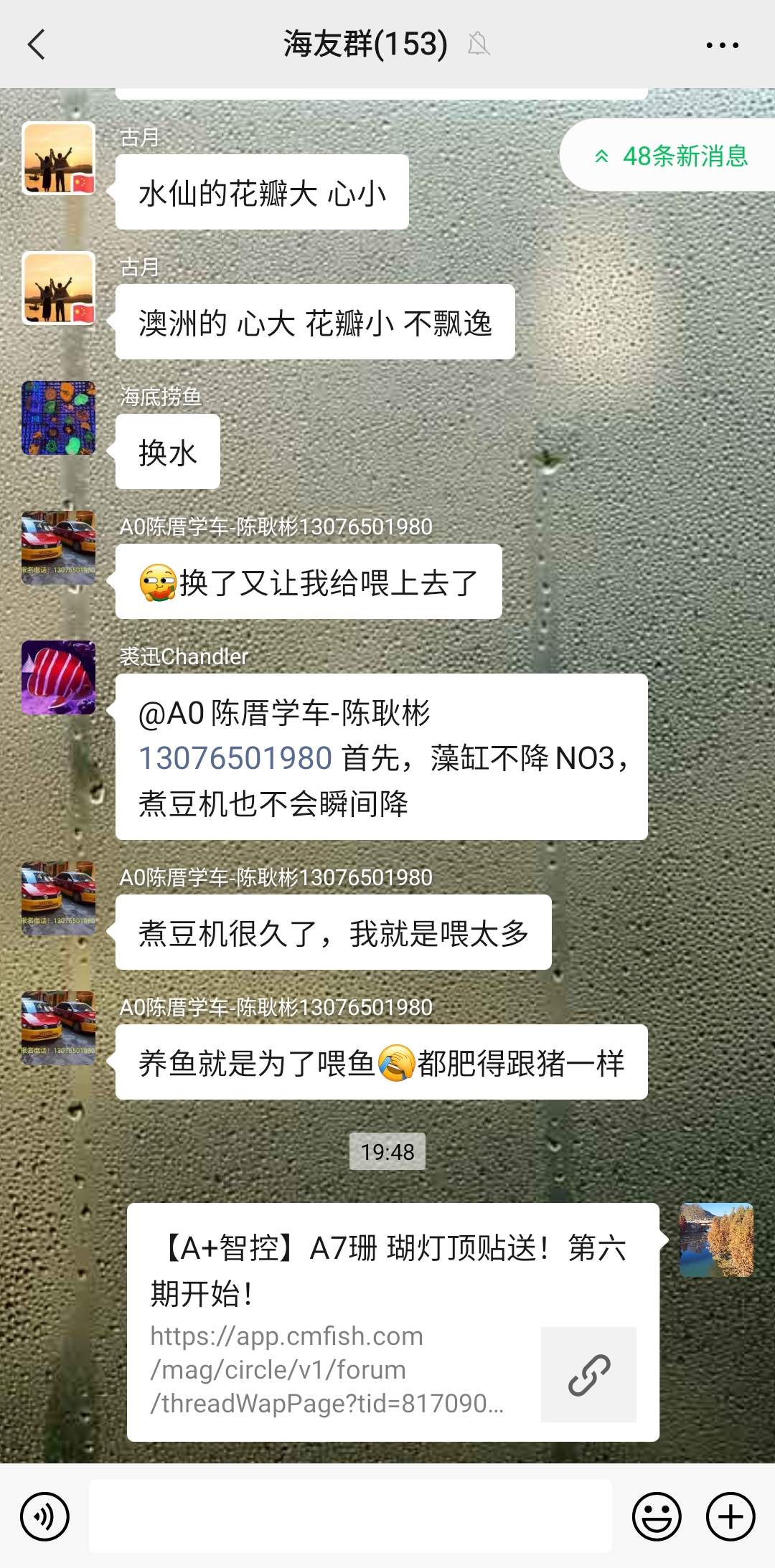
Task: Go back from the group chat
Action: tap(37, 44)
